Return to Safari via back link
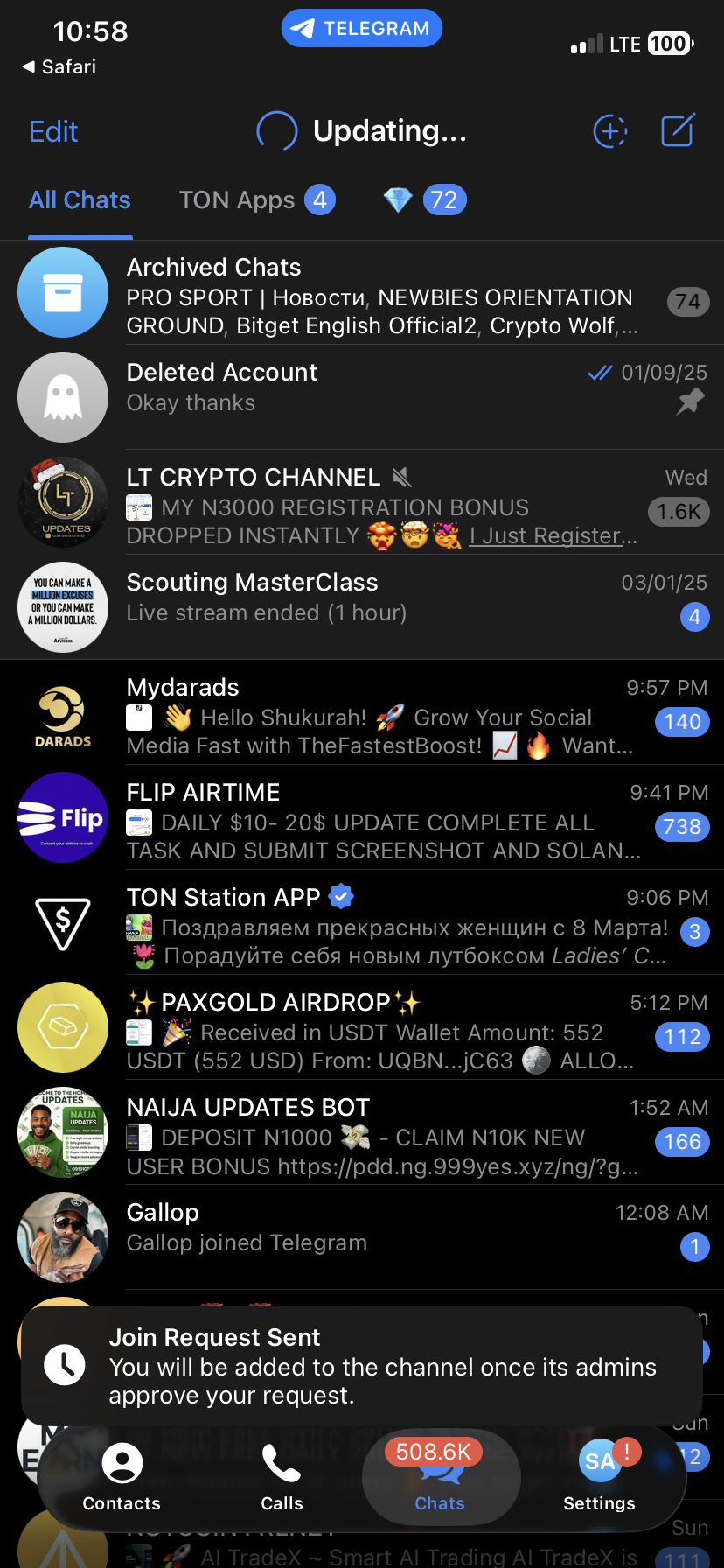The height and width of the screenshot is (1568, 724). pos(59,66)
